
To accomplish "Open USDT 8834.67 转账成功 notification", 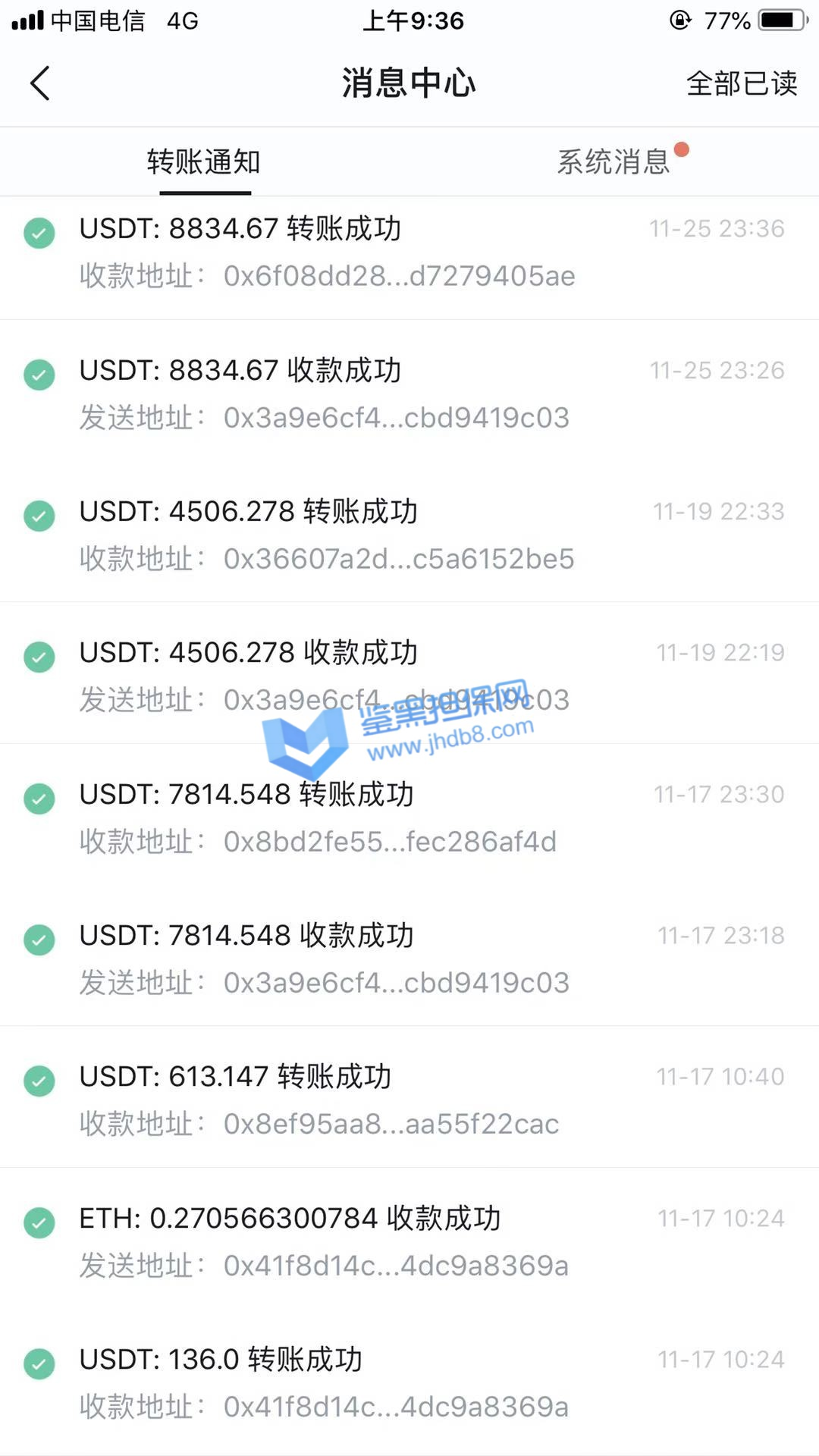I will (409, 252).
